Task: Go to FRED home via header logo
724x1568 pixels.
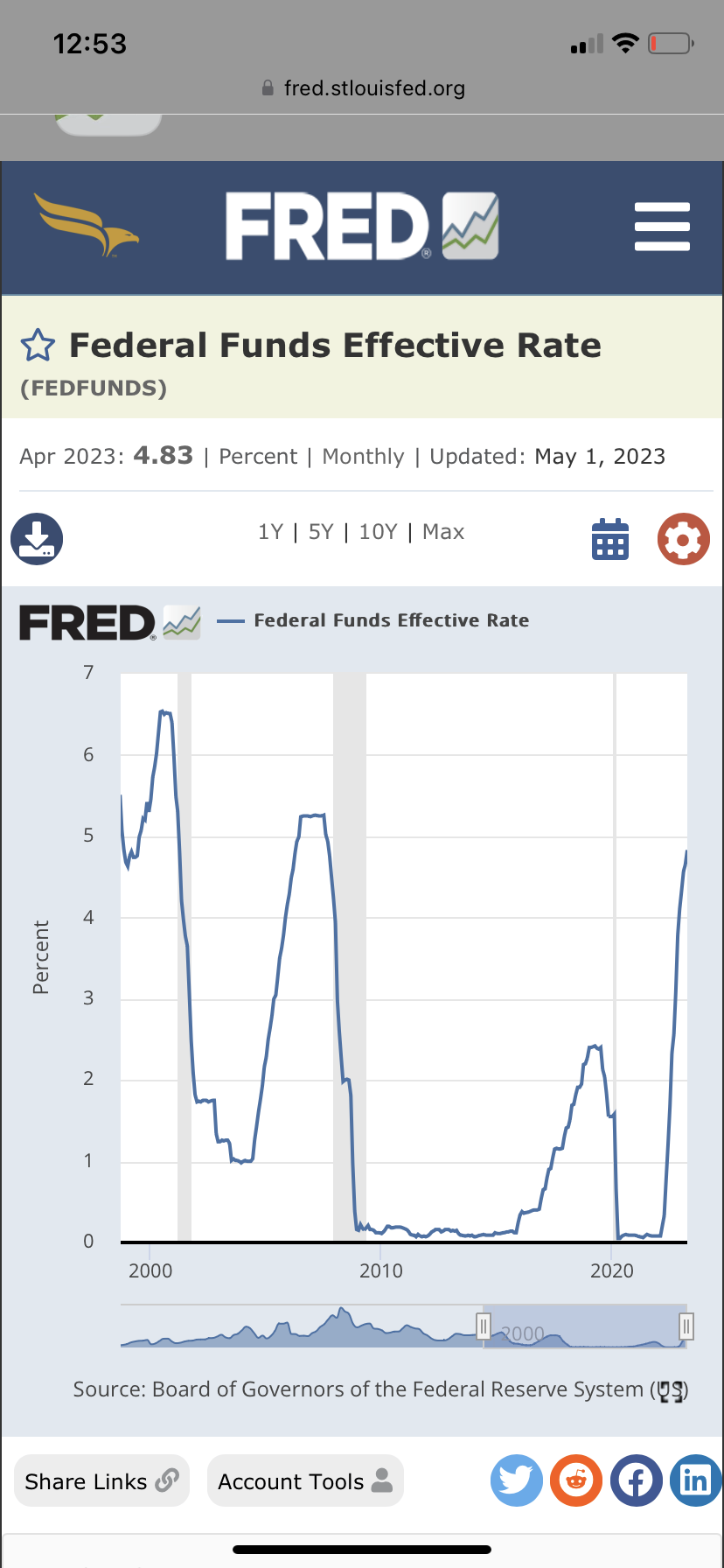Action: pyautogui.click(x=362, y=227)
